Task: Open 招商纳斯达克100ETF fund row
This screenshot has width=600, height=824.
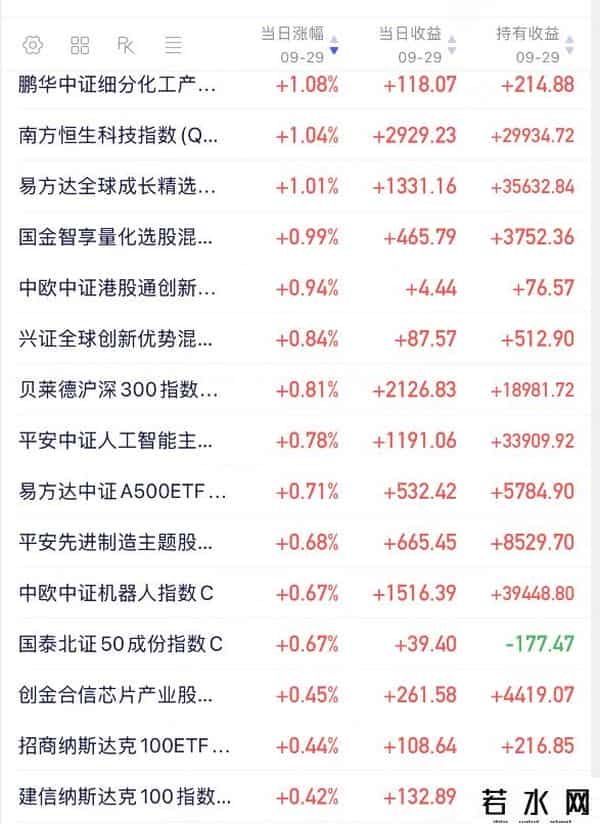Action: click(118, 746)
